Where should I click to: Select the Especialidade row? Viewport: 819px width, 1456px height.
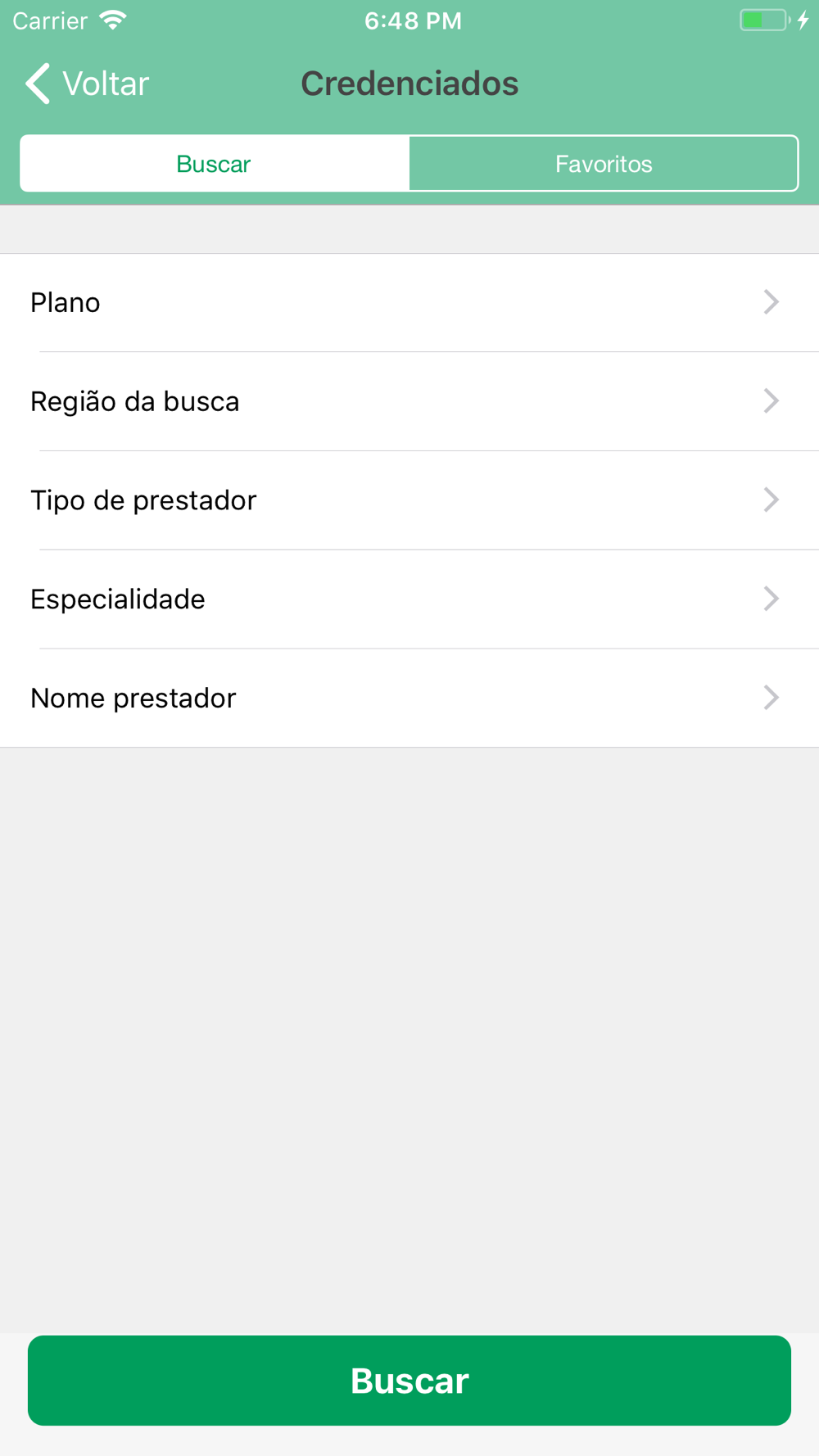409,599
